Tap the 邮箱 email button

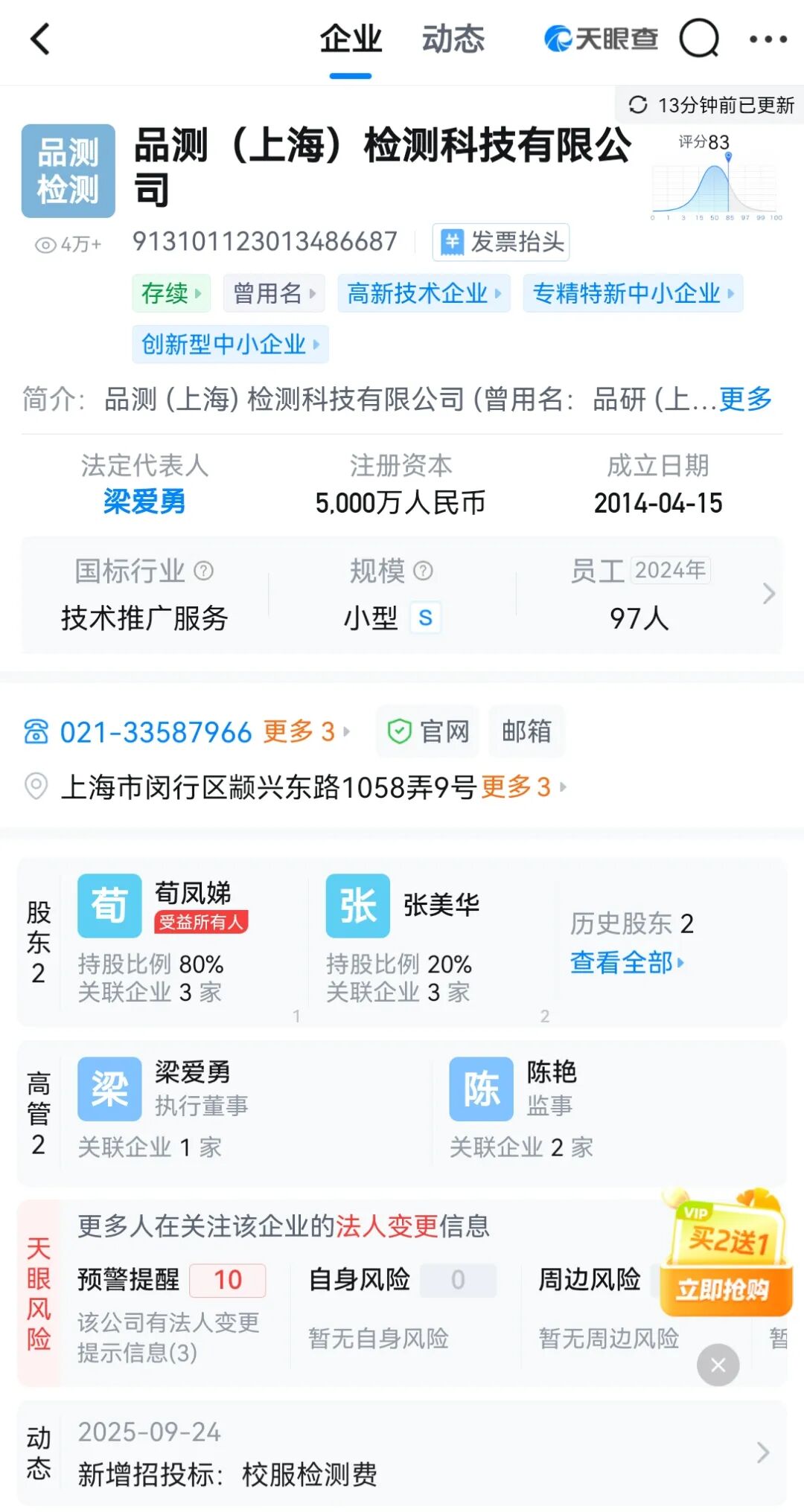coord(526,731)
